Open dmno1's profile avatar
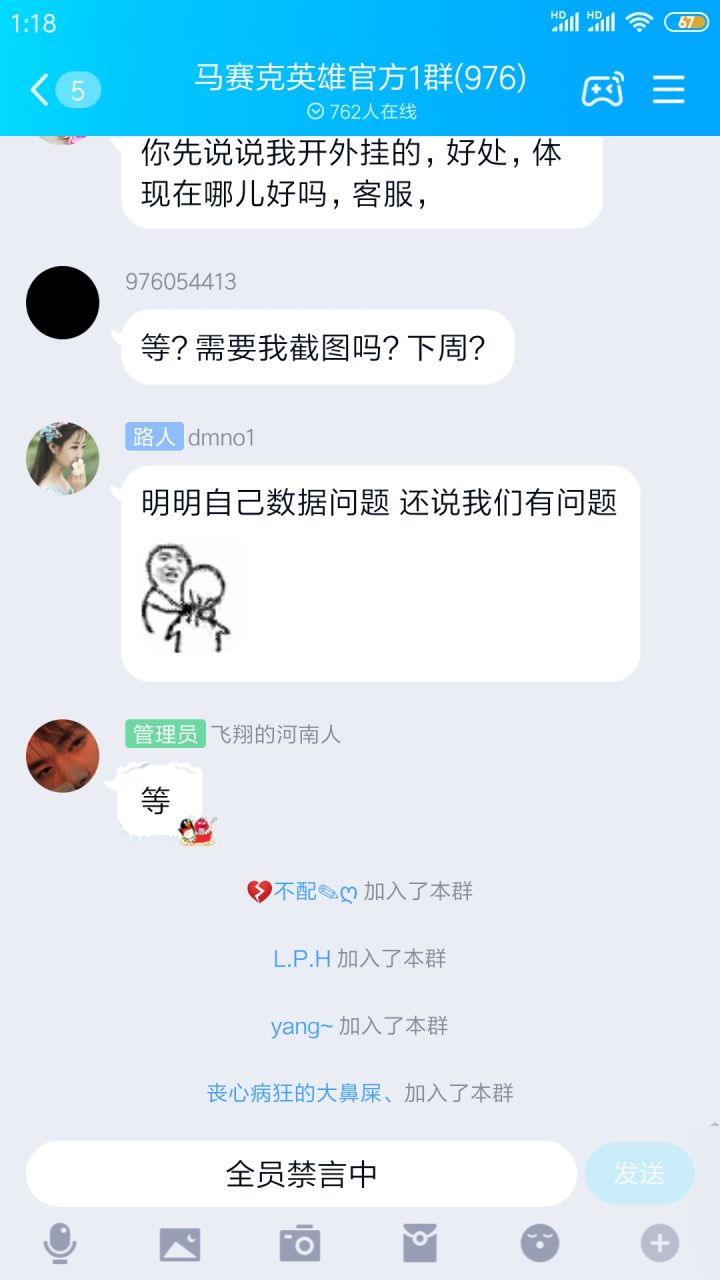The width and height of the screenshot is (720, 1280). pyautogui.click(x=63, y=458)
